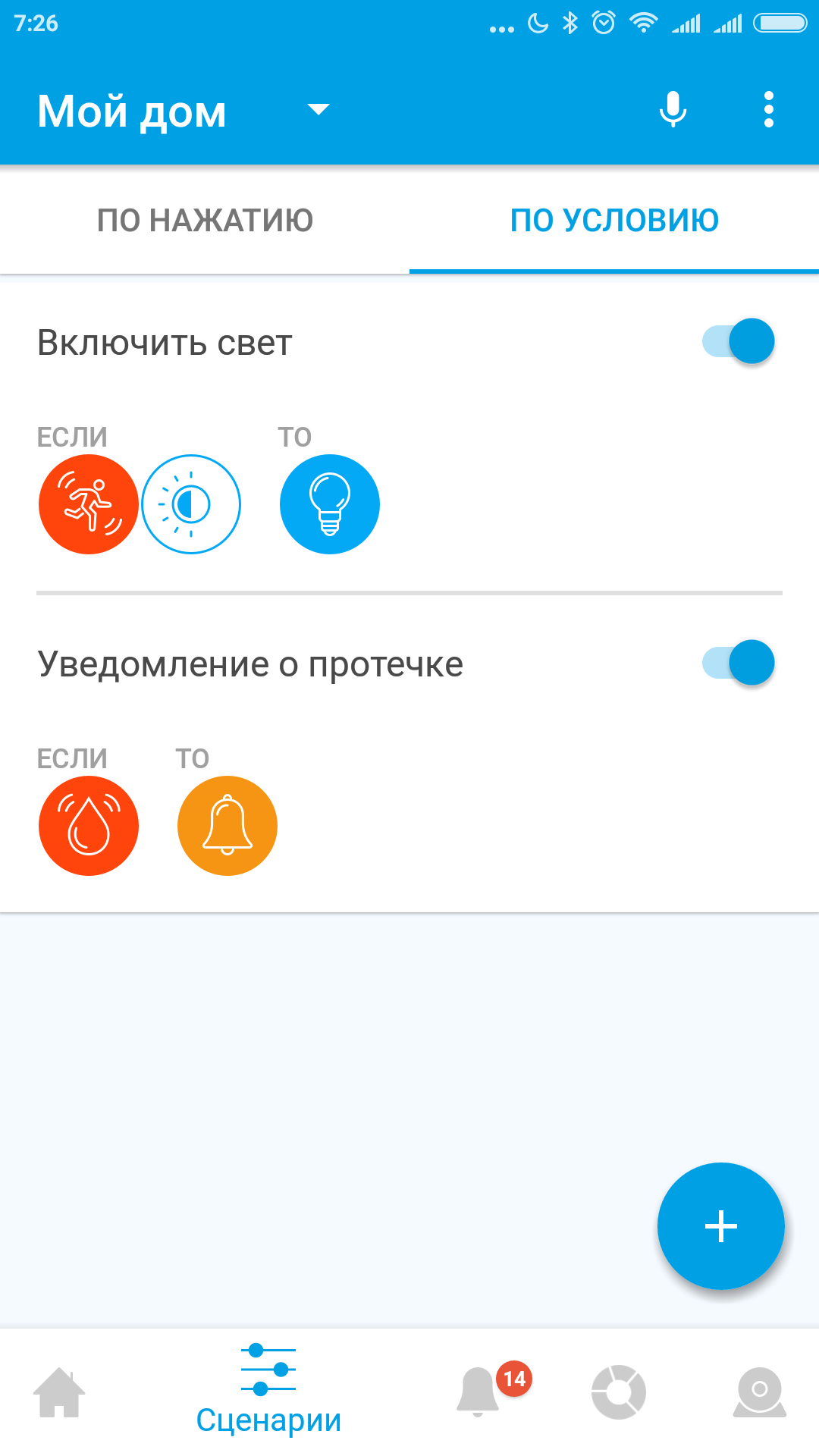
Task: Turn off Уведомление о протечке scenario
Action: pyautogui.click(x=738, y=663)
